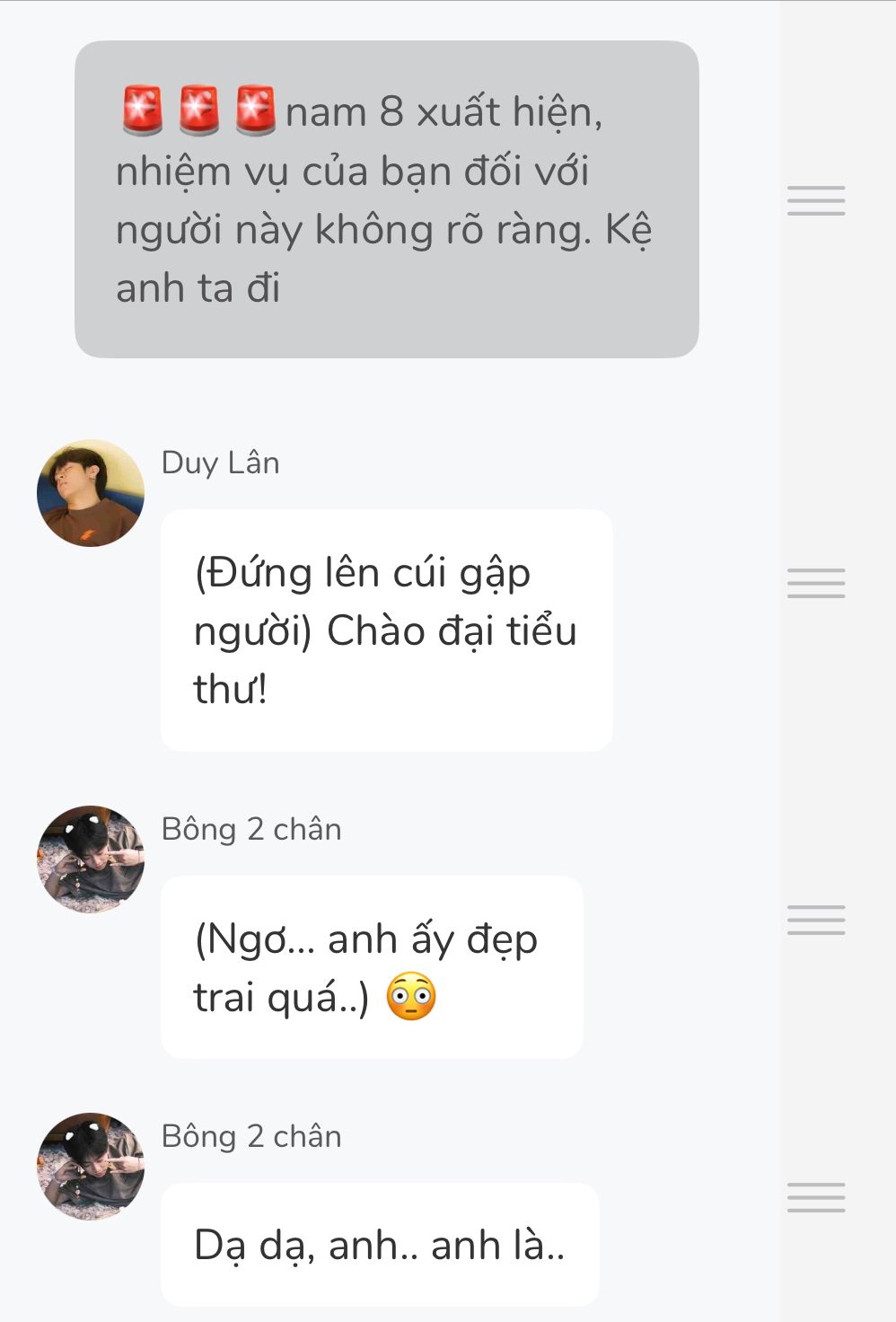The image size is (896, 1322).
Task: Open Duy Lân's avatar
Action: click(91, 493)
